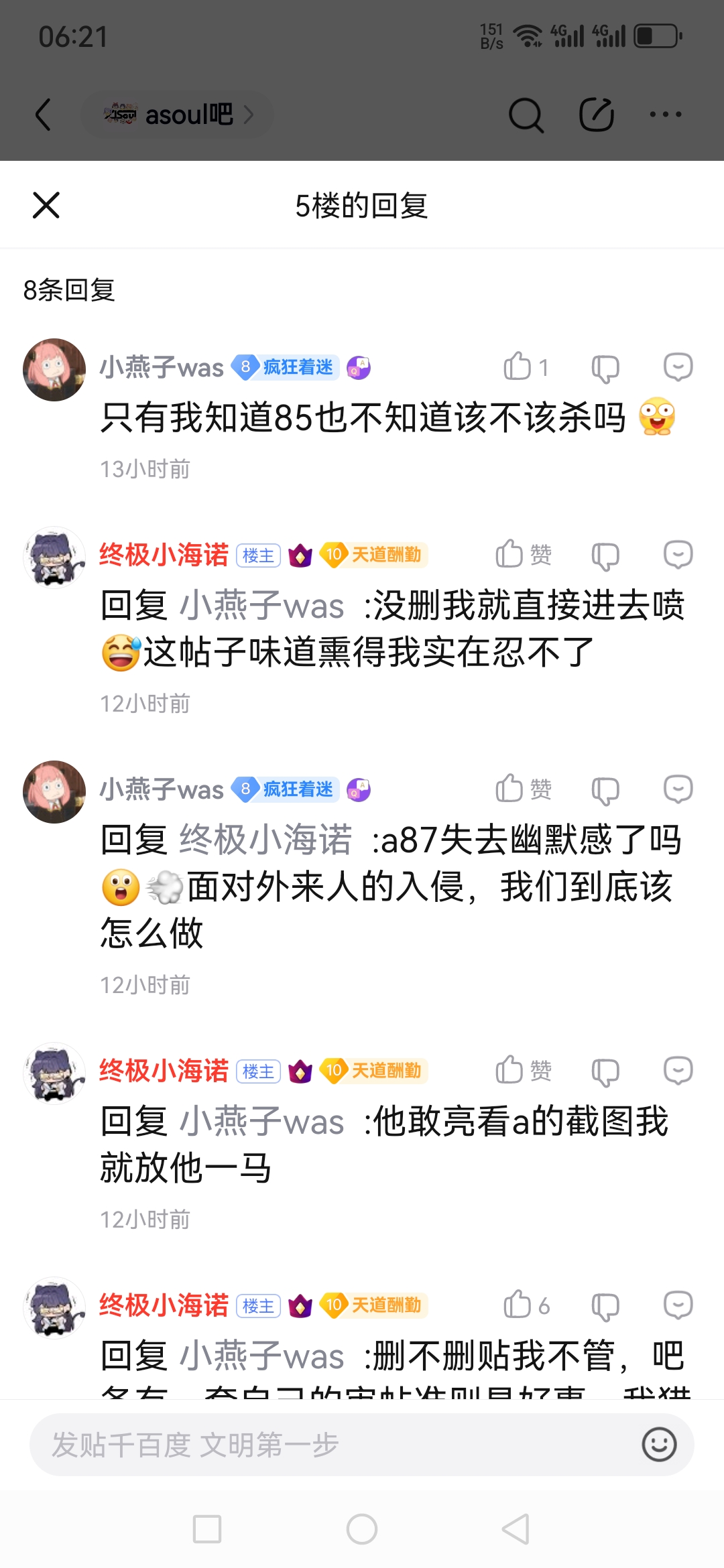The width and height of the screenshot is (724, 1568).
Task: Tap the share icon in top bar
Action: pos(596,115)
